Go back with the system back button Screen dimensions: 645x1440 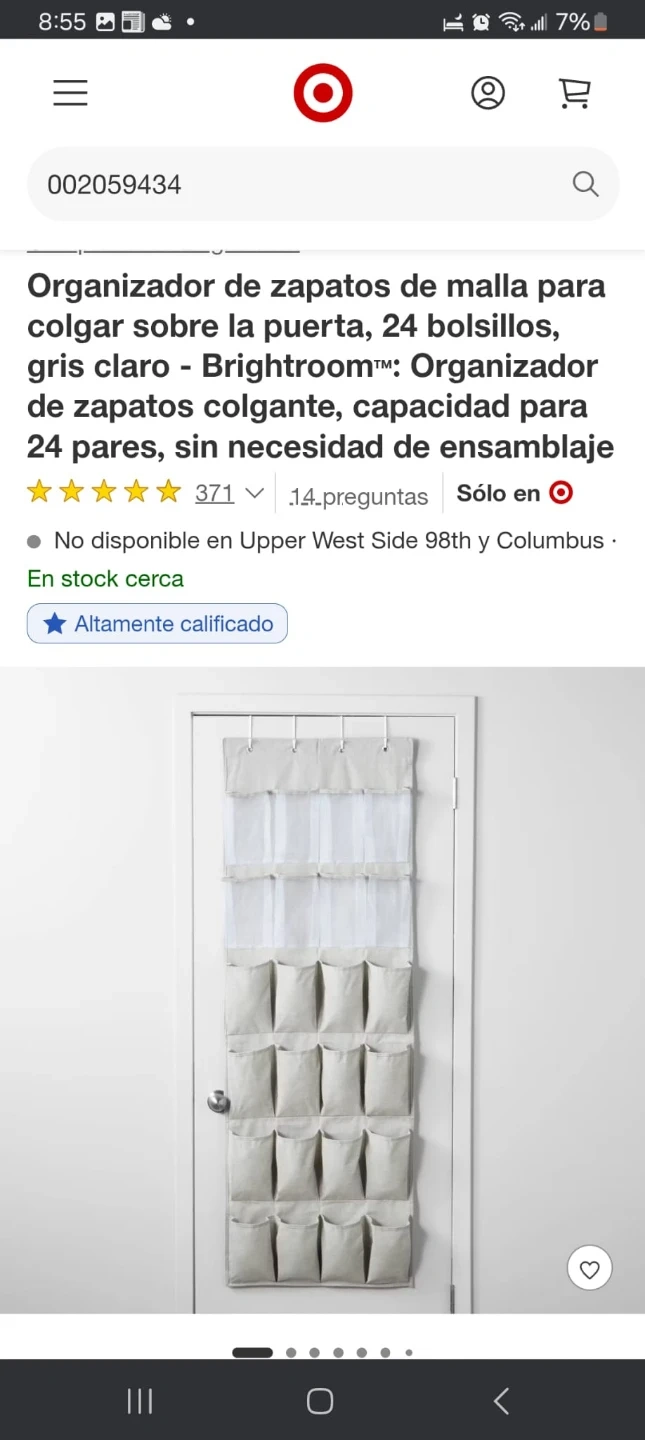coord(501,1401)
